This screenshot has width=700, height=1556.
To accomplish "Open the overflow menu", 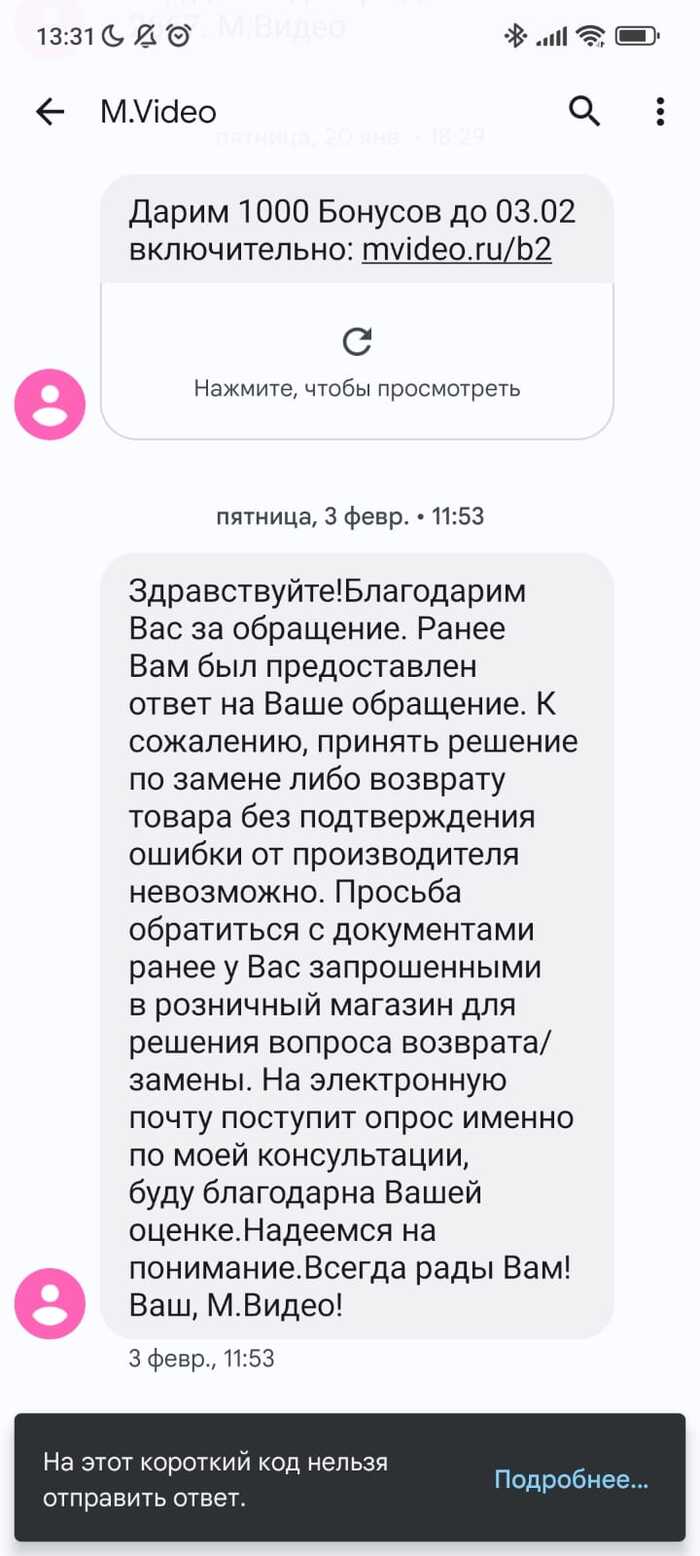I will [660, 112].
